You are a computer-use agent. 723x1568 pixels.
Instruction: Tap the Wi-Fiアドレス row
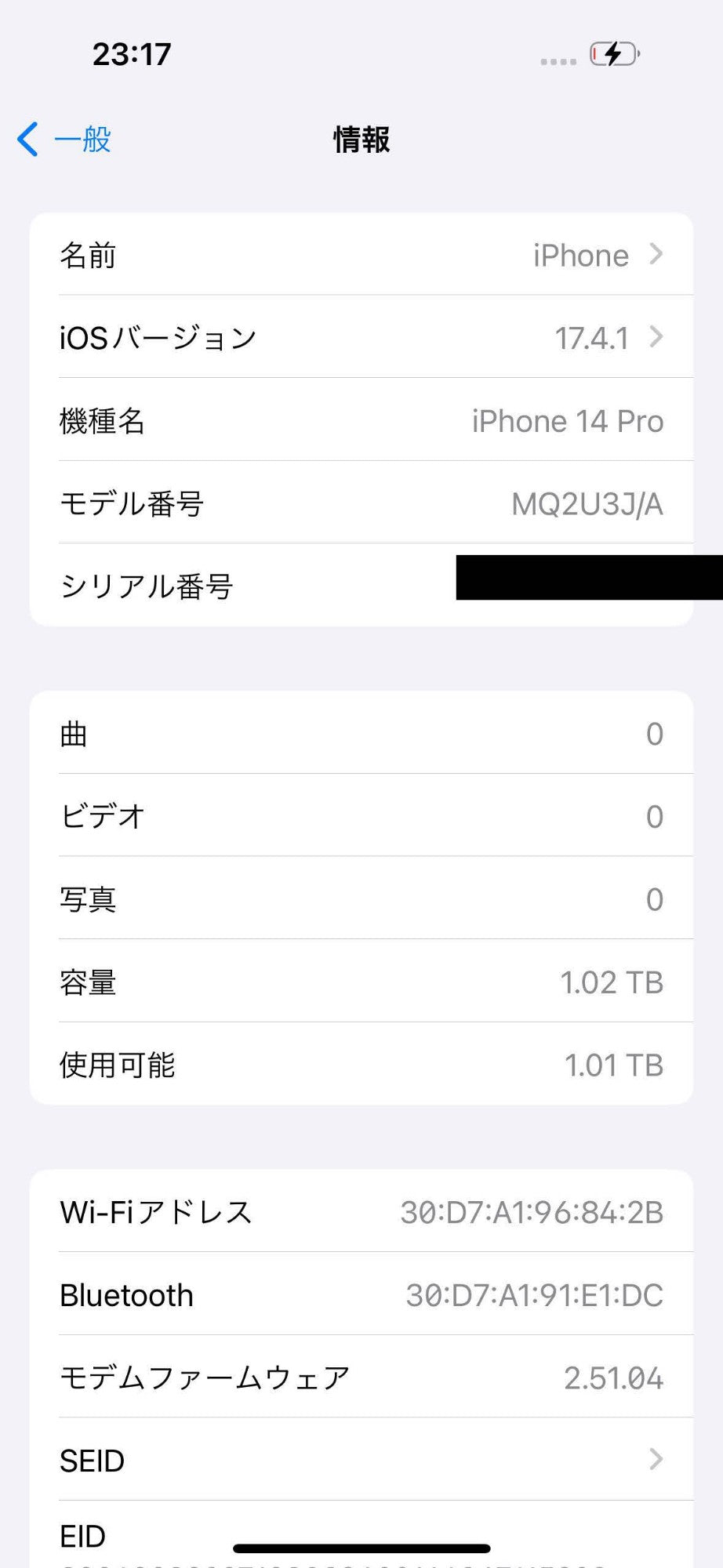click(x=361, y=1212)
